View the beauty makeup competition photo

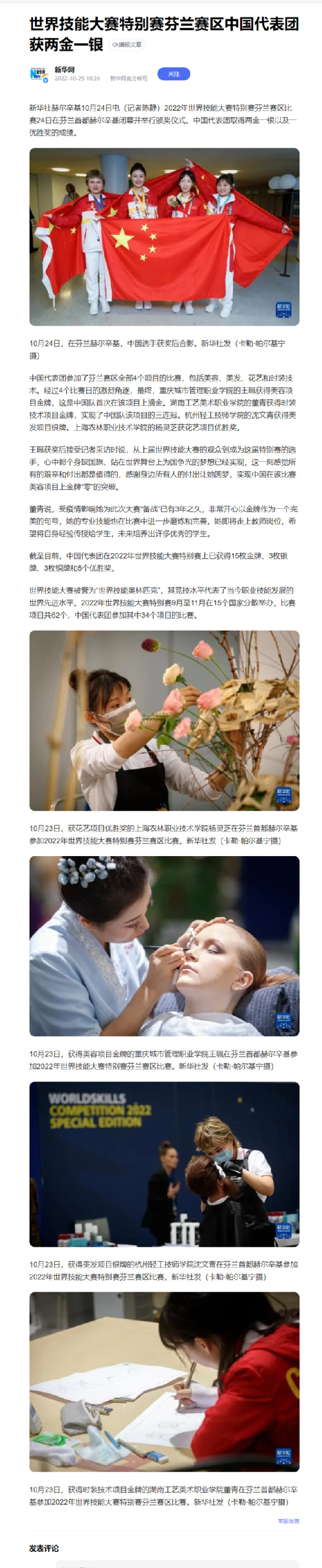164,945
